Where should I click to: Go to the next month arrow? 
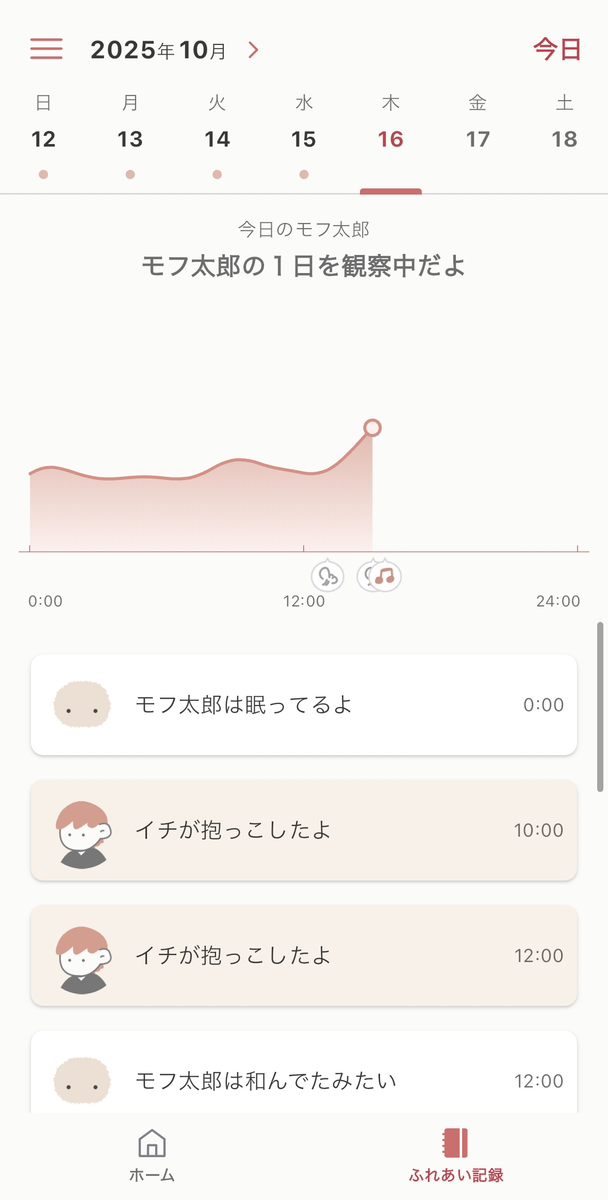click(x=253, y=50)
